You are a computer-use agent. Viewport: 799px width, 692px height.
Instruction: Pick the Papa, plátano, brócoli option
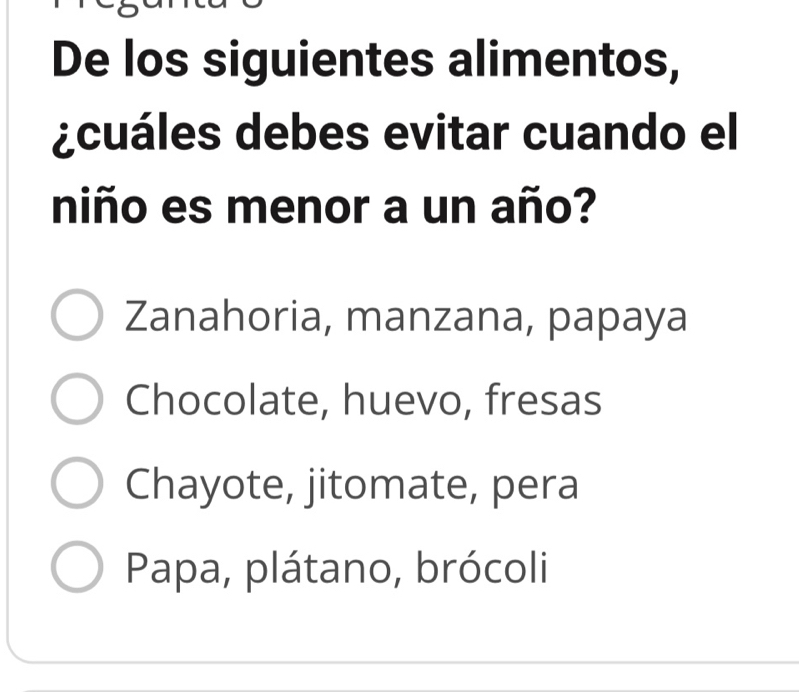77,570
